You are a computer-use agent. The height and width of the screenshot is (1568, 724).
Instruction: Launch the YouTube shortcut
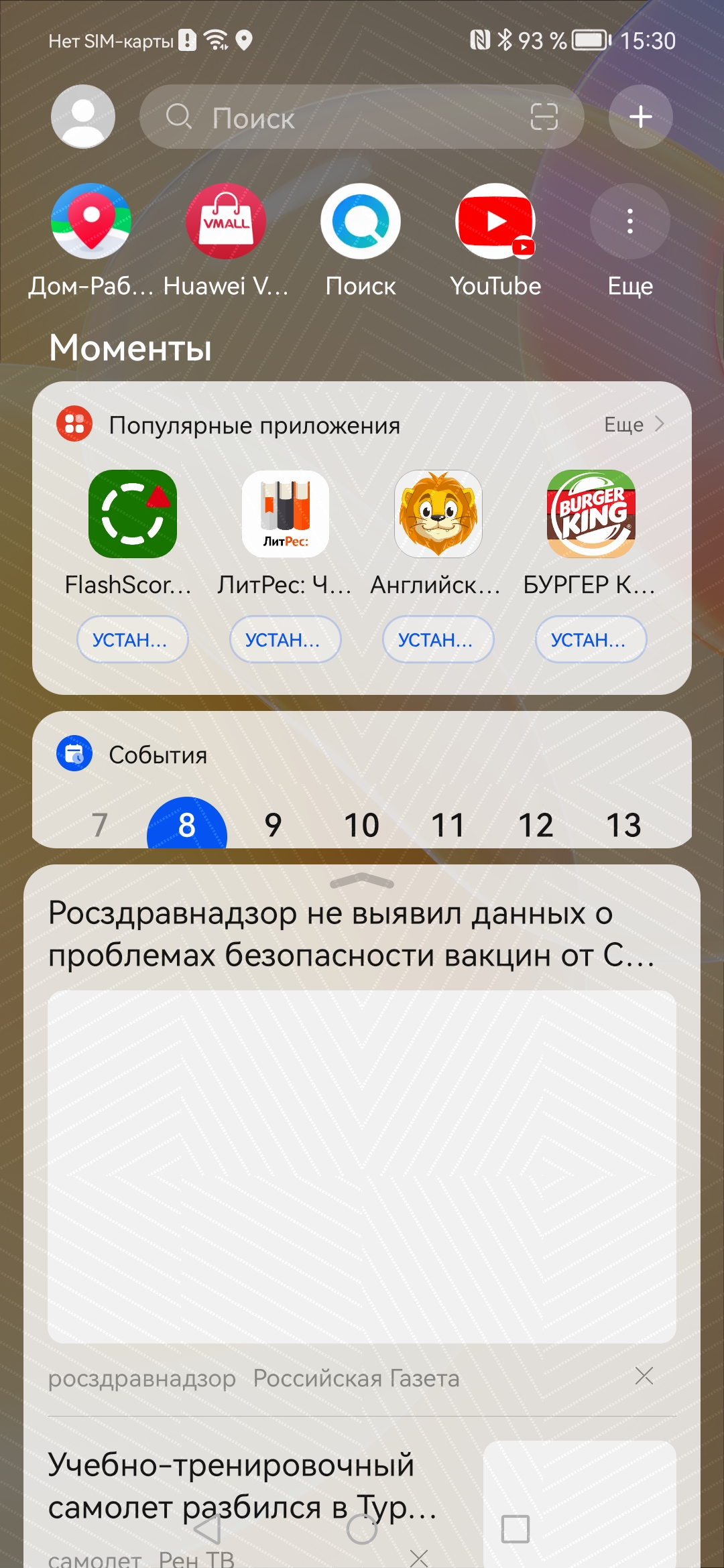pyautogui.click(x=495, y=221)
